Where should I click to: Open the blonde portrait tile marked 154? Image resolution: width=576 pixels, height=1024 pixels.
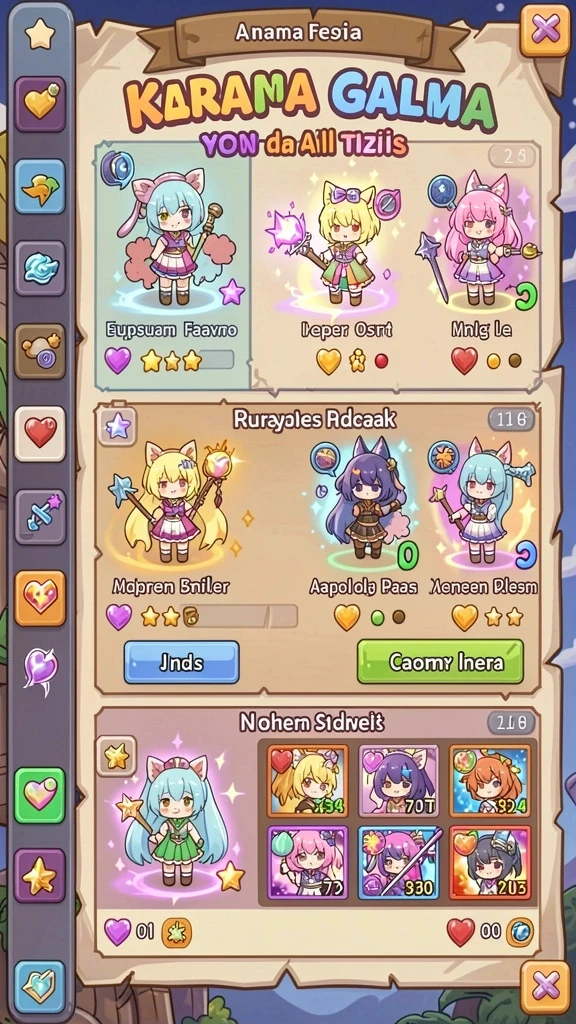[308, 781]
